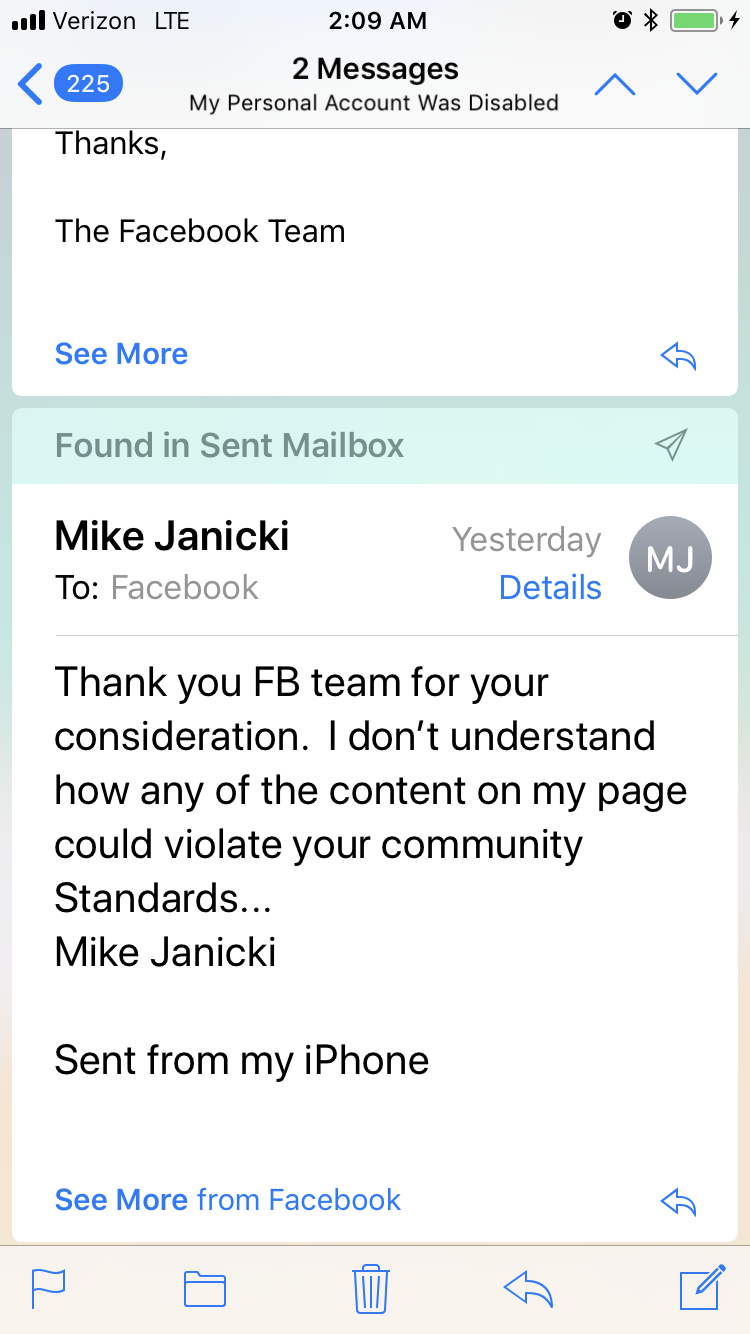The image size is (750, 1334).
Task: Reply using arrow in Mike Janicki's message
Action: pyautogui.click(x=679, y=1201)
